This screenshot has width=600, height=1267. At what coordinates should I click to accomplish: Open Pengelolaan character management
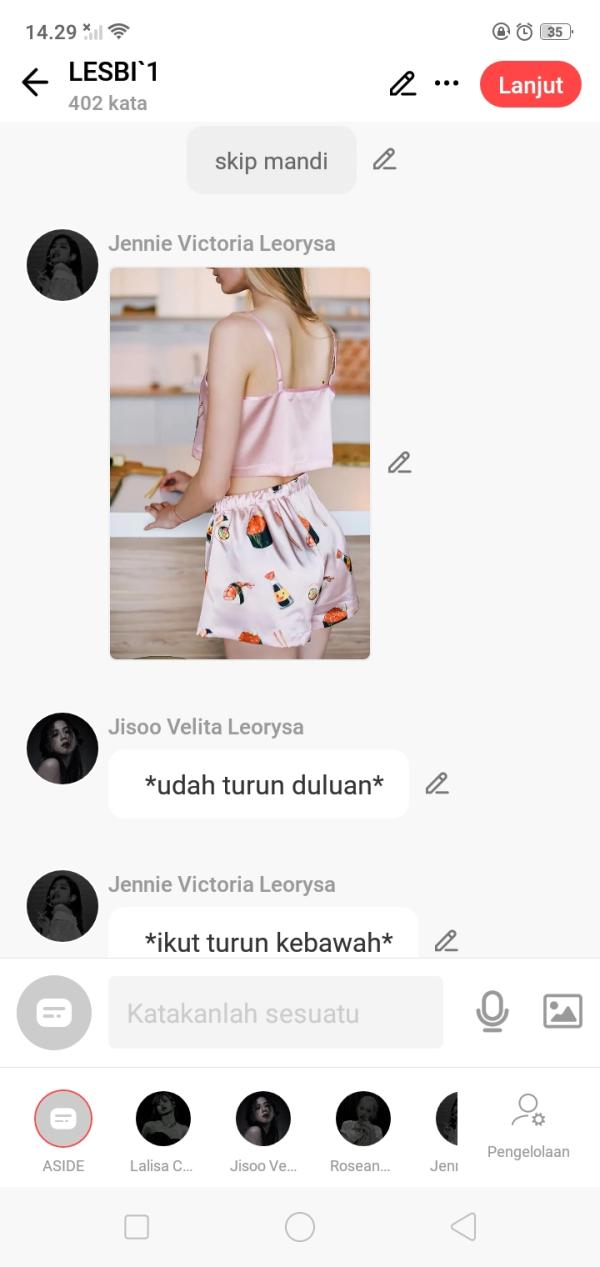point(528,1126)
